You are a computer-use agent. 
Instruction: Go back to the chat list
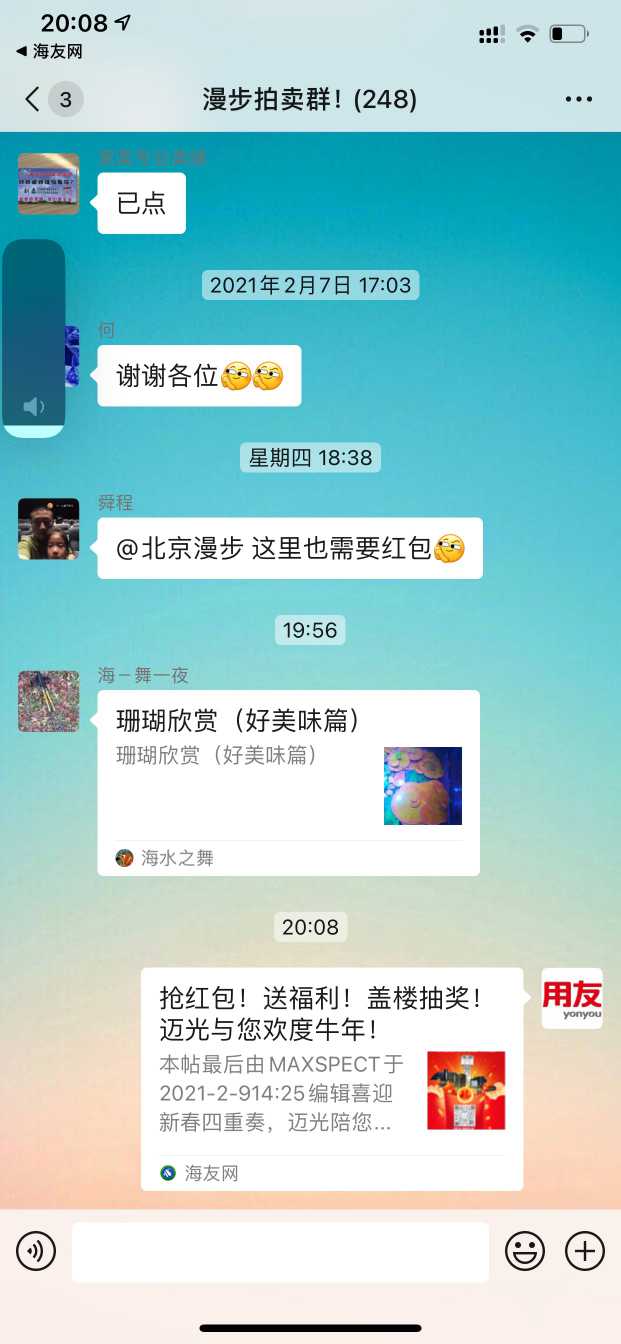pos(34,99)
